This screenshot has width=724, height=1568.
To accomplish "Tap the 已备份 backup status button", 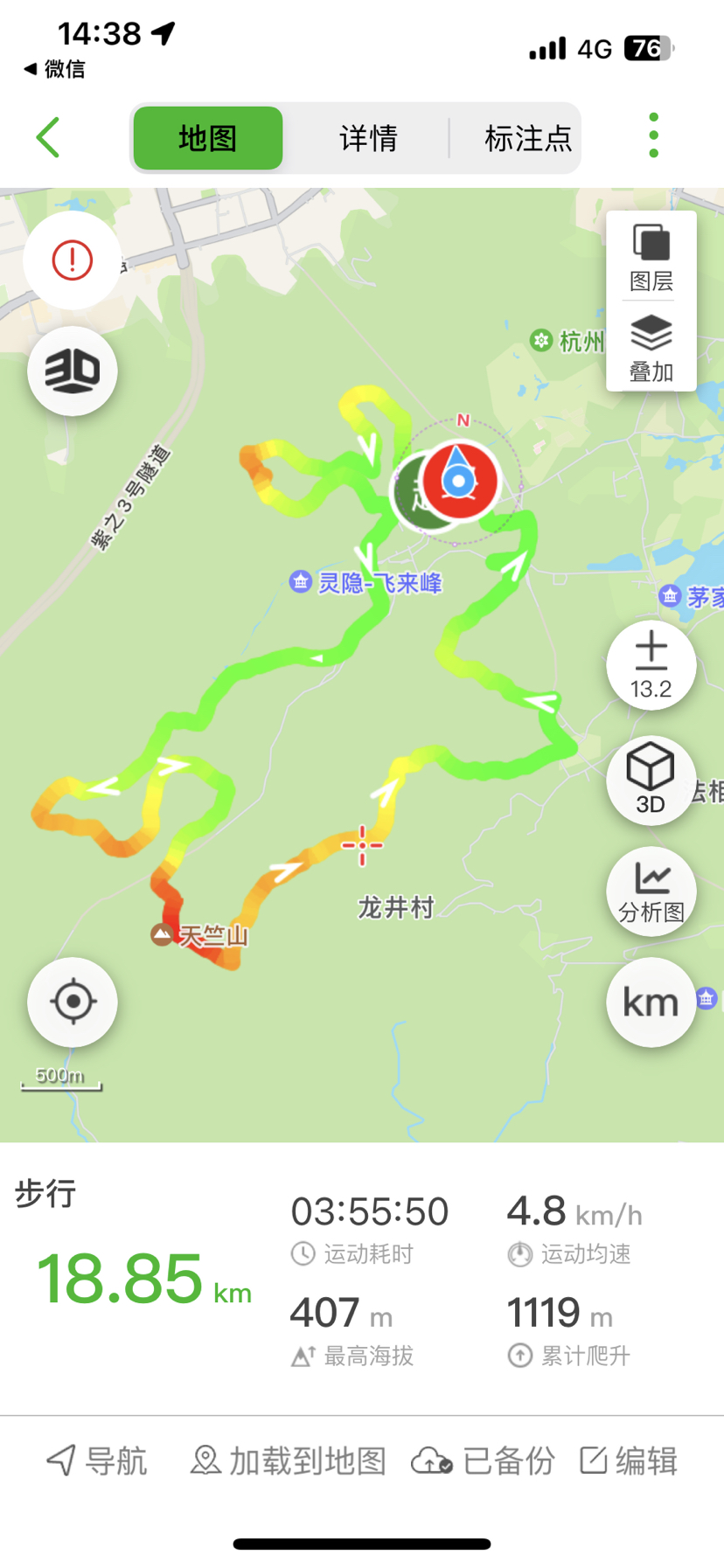I will 484,1460.
